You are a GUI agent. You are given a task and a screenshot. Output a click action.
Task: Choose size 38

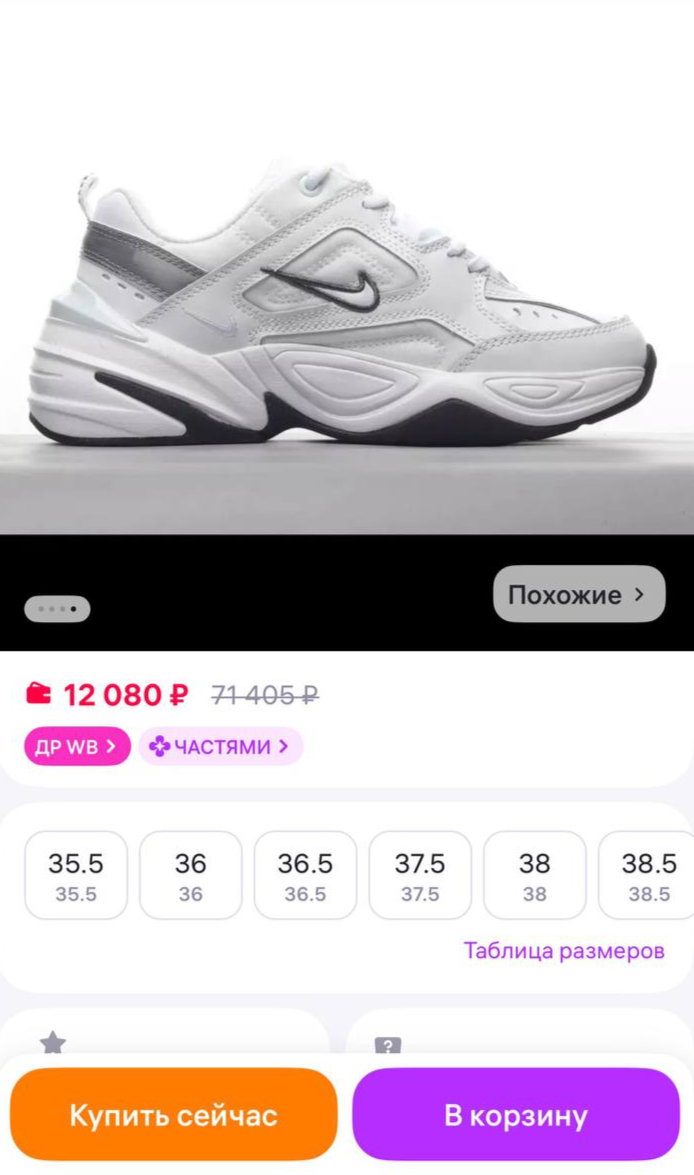(534, 875)
